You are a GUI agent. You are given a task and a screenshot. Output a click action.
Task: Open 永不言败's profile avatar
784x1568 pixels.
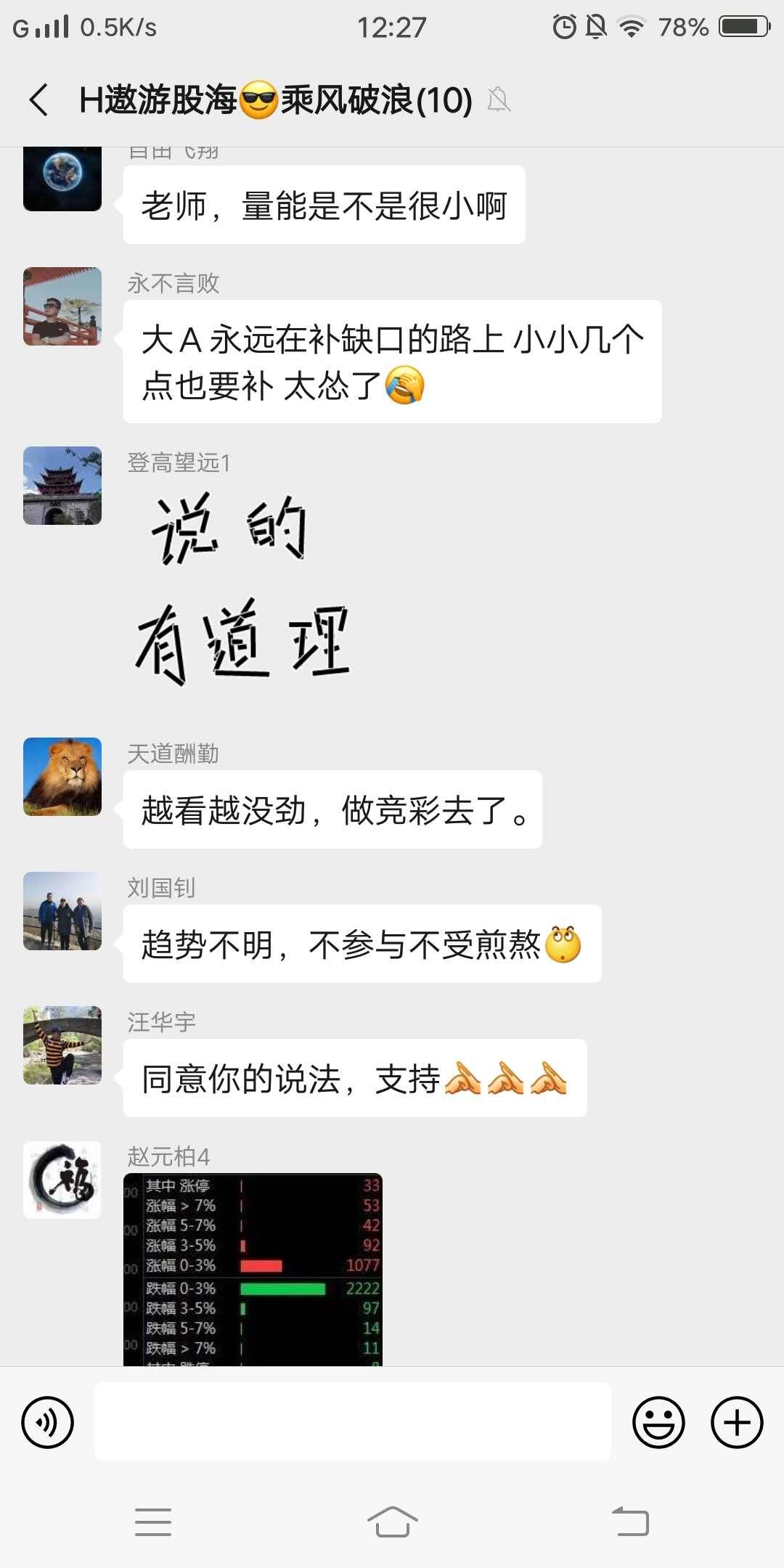coord(62,306)
